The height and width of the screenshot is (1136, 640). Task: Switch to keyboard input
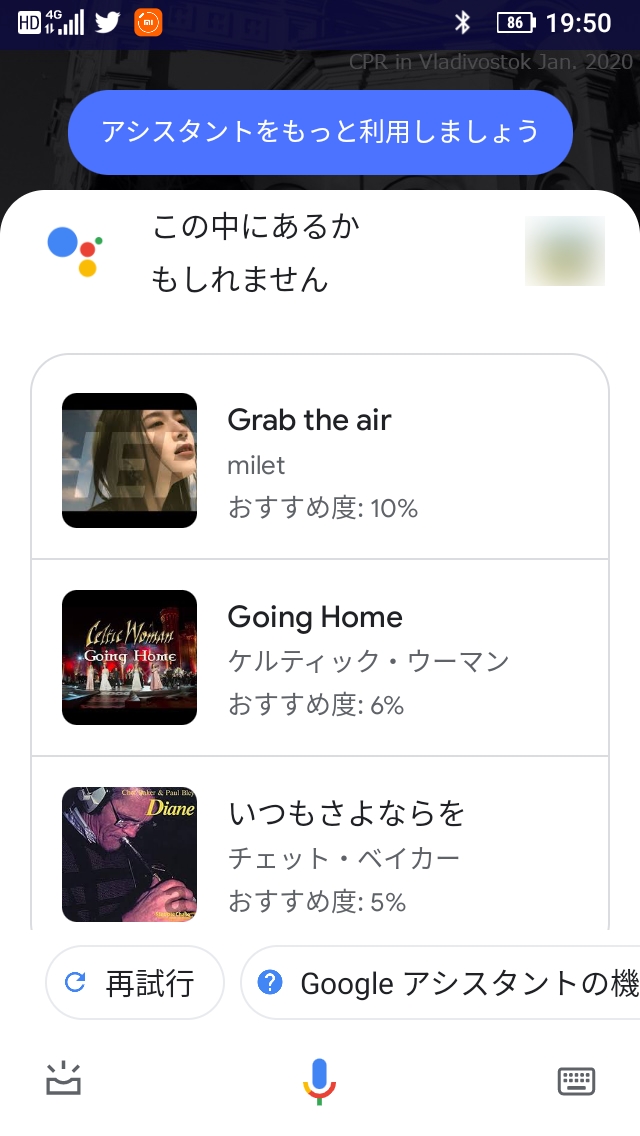coord(576,1081)
